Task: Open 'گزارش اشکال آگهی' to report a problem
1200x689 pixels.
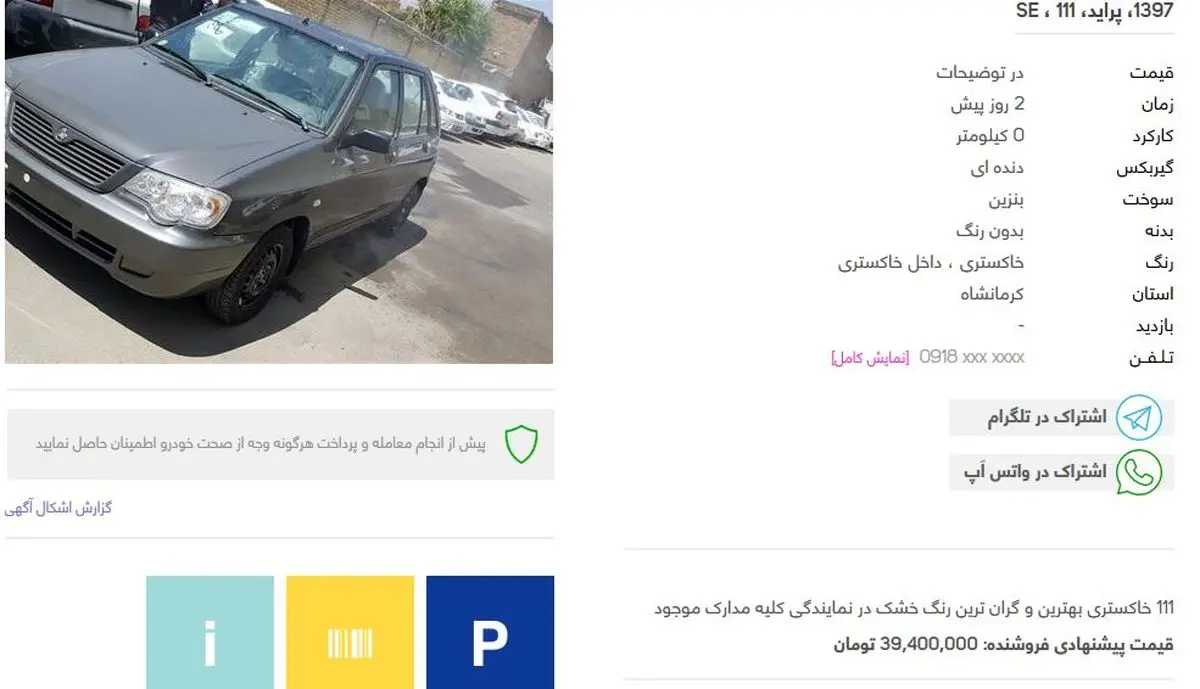Action: pyautogui.click(x=59, y=508)
